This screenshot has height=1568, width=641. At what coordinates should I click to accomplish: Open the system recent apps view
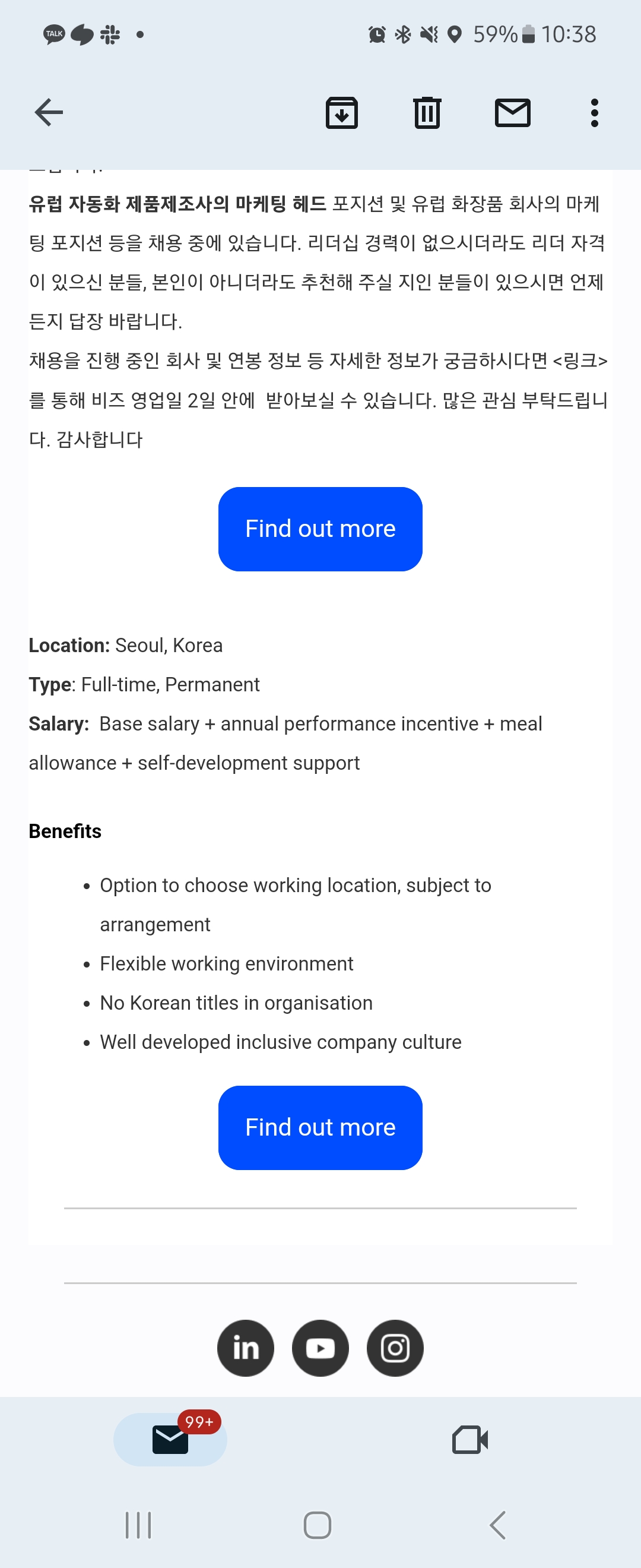(x=138, y=1525)
